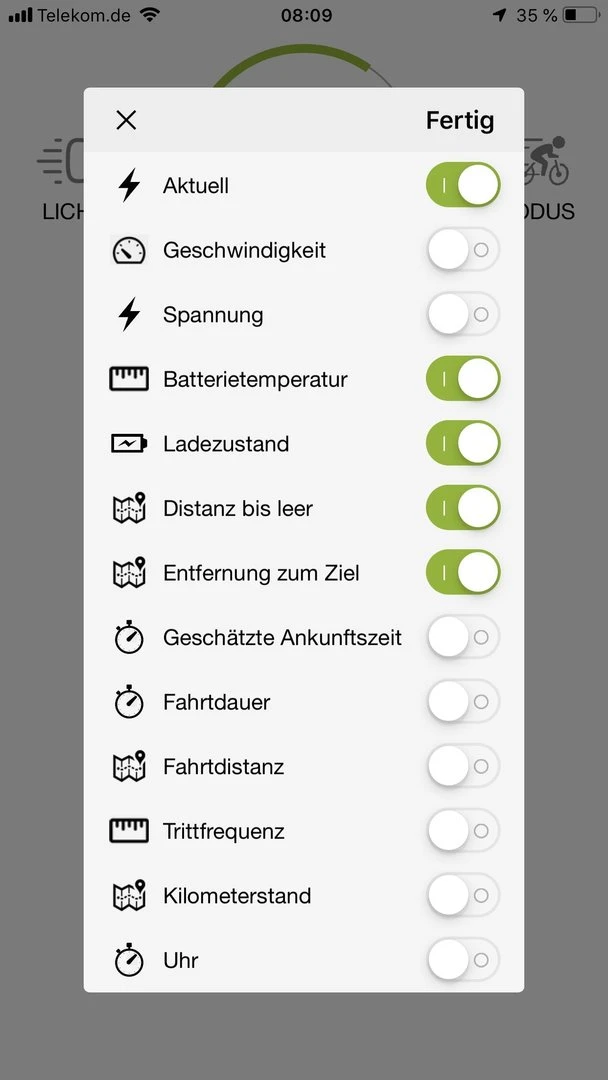Close the dialog with the X icon
608x1080 pixels.
click(126, 120)
